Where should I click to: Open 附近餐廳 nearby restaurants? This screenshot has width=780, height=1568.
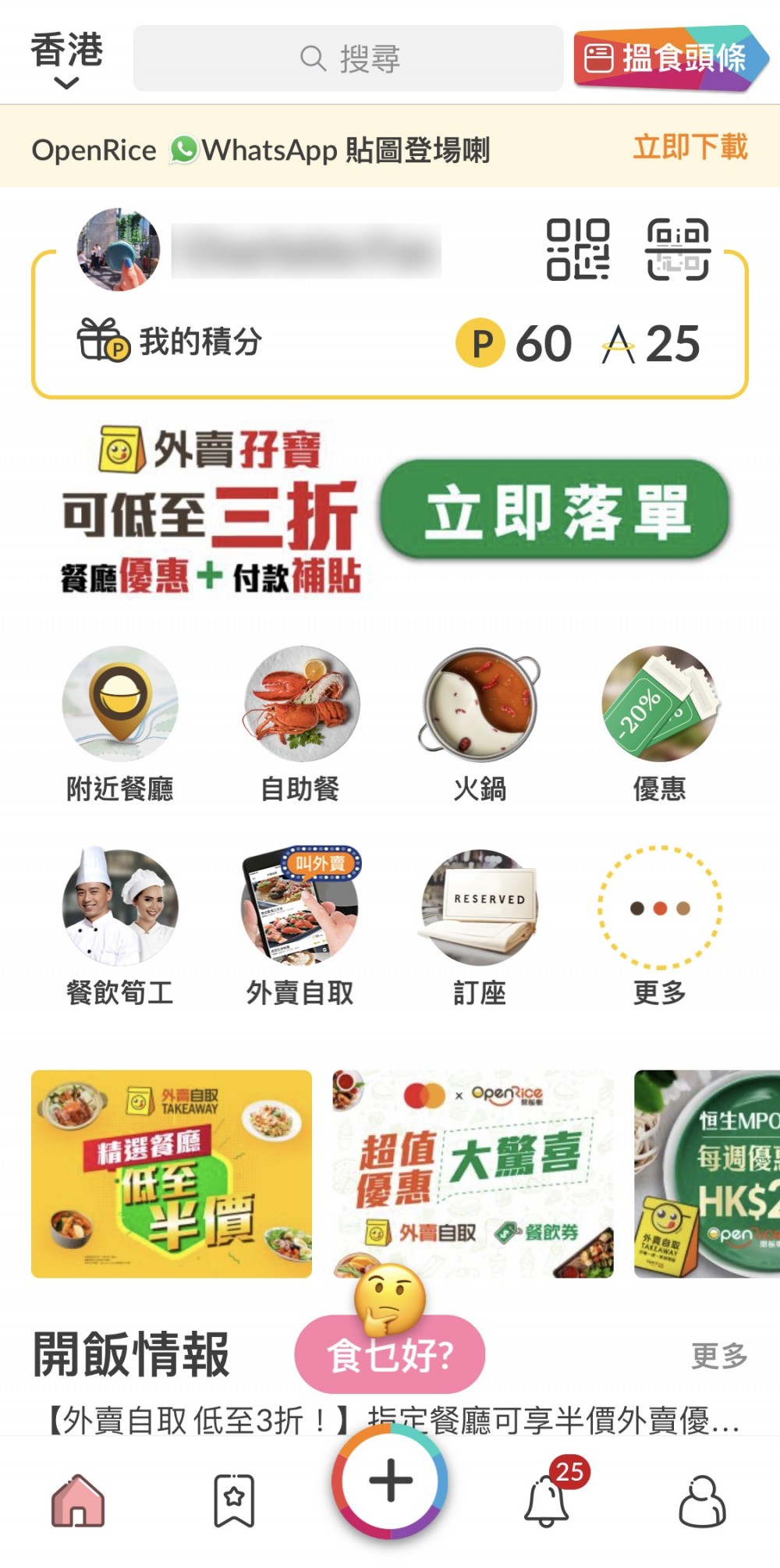coord(120,723)
